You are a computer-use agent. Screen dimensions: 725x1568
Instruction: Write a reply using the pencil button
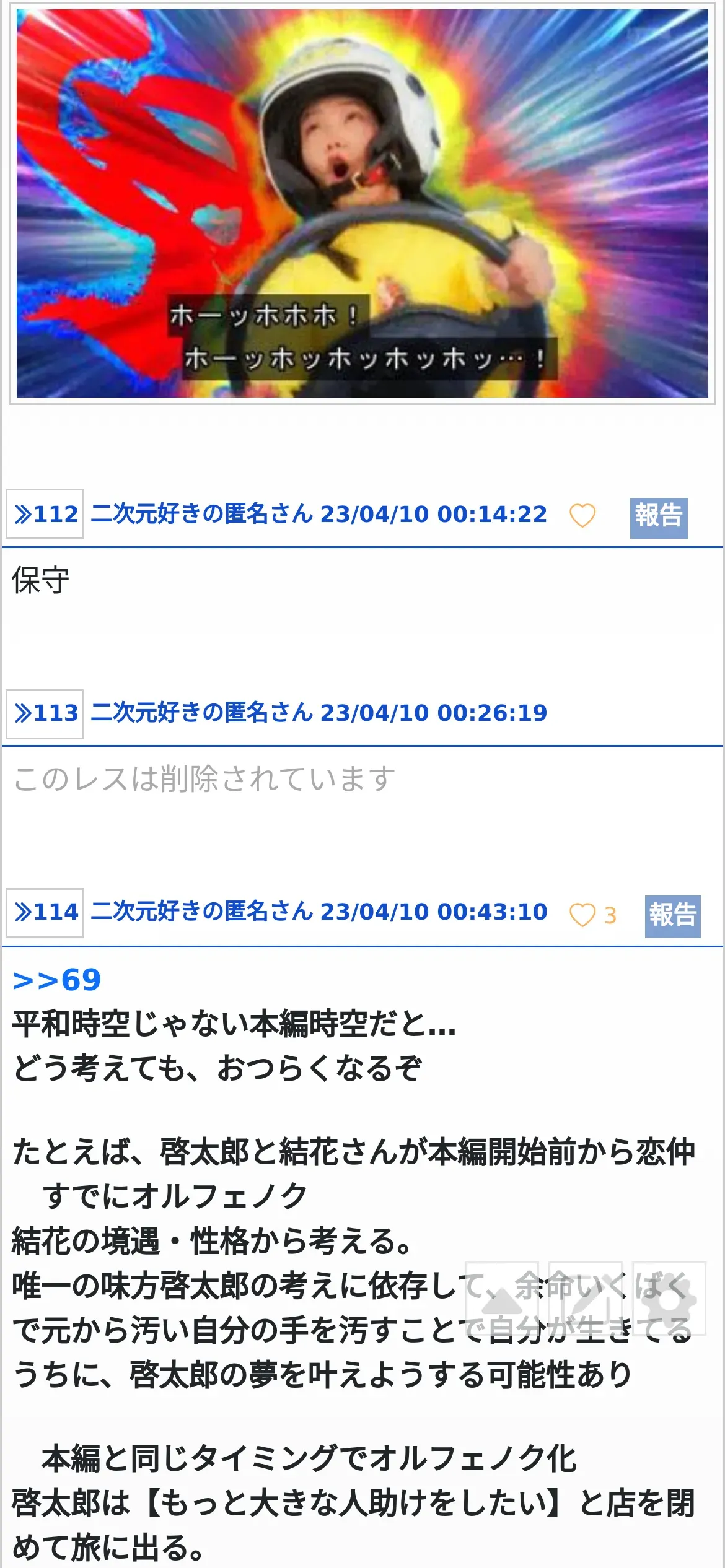(586, 1299)
